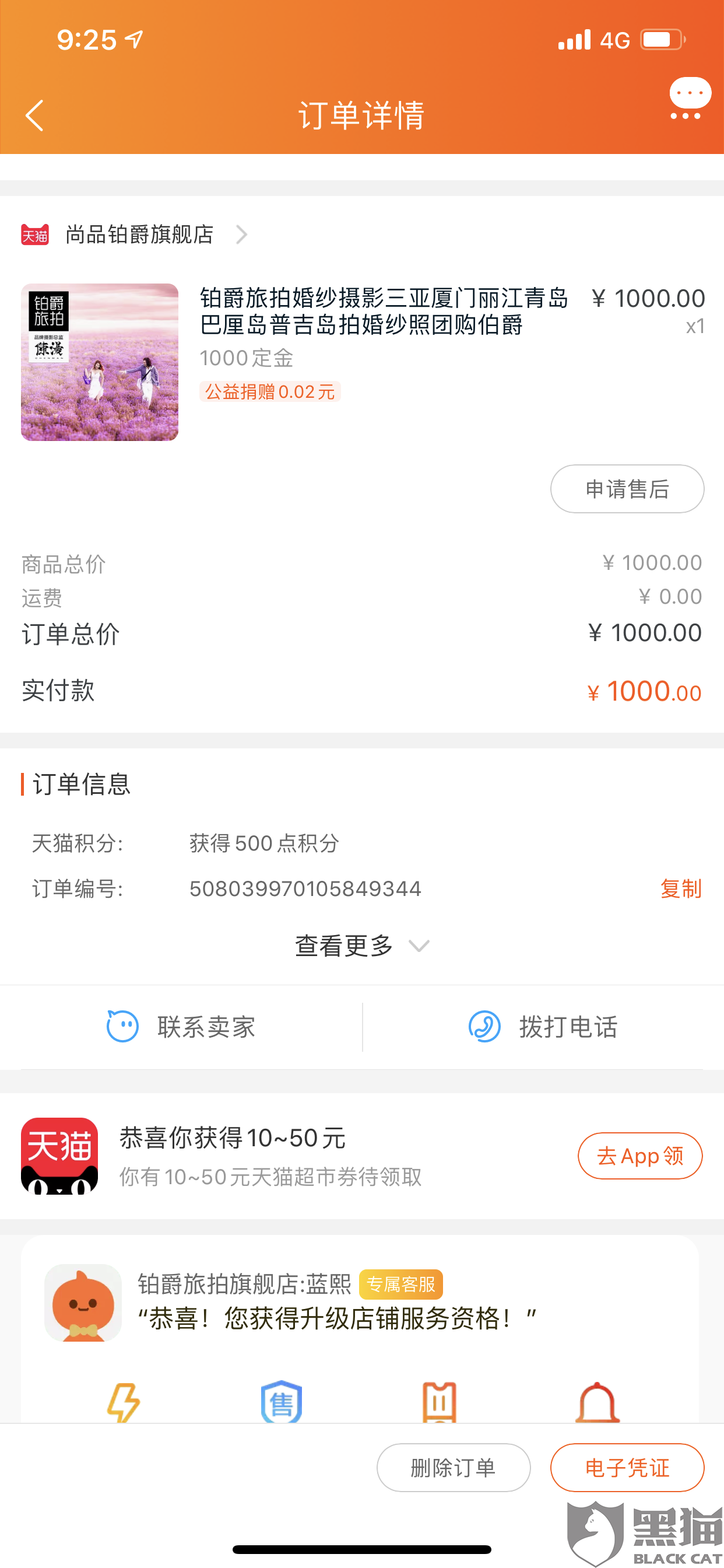Expand 查看更多 order information
724x1568 pixels.
click(361, 946)
